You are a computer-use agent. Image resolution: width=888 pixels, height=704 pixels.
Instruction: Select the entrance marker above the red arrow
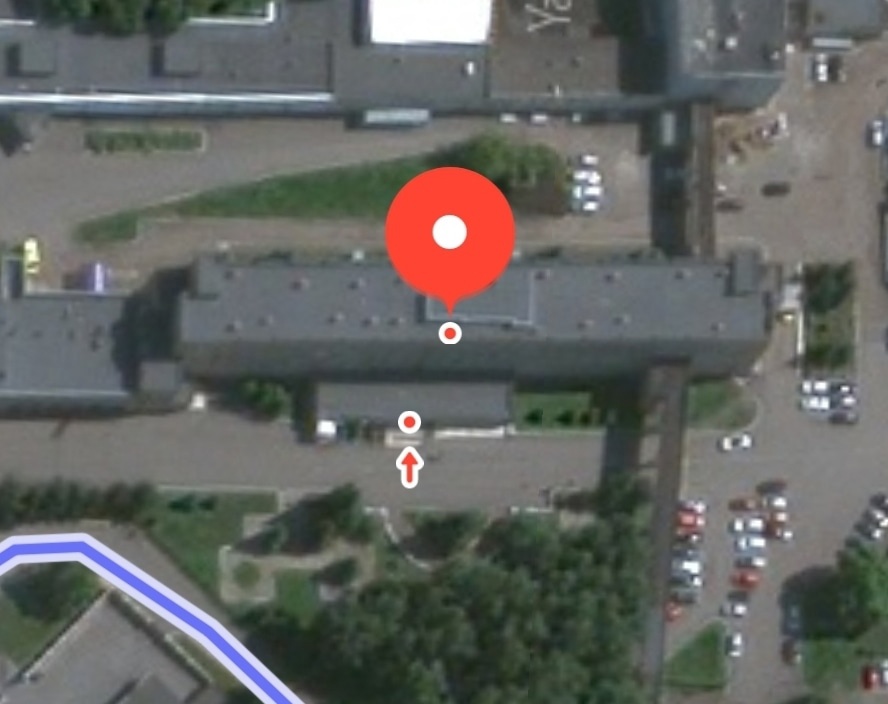point(409,423)
